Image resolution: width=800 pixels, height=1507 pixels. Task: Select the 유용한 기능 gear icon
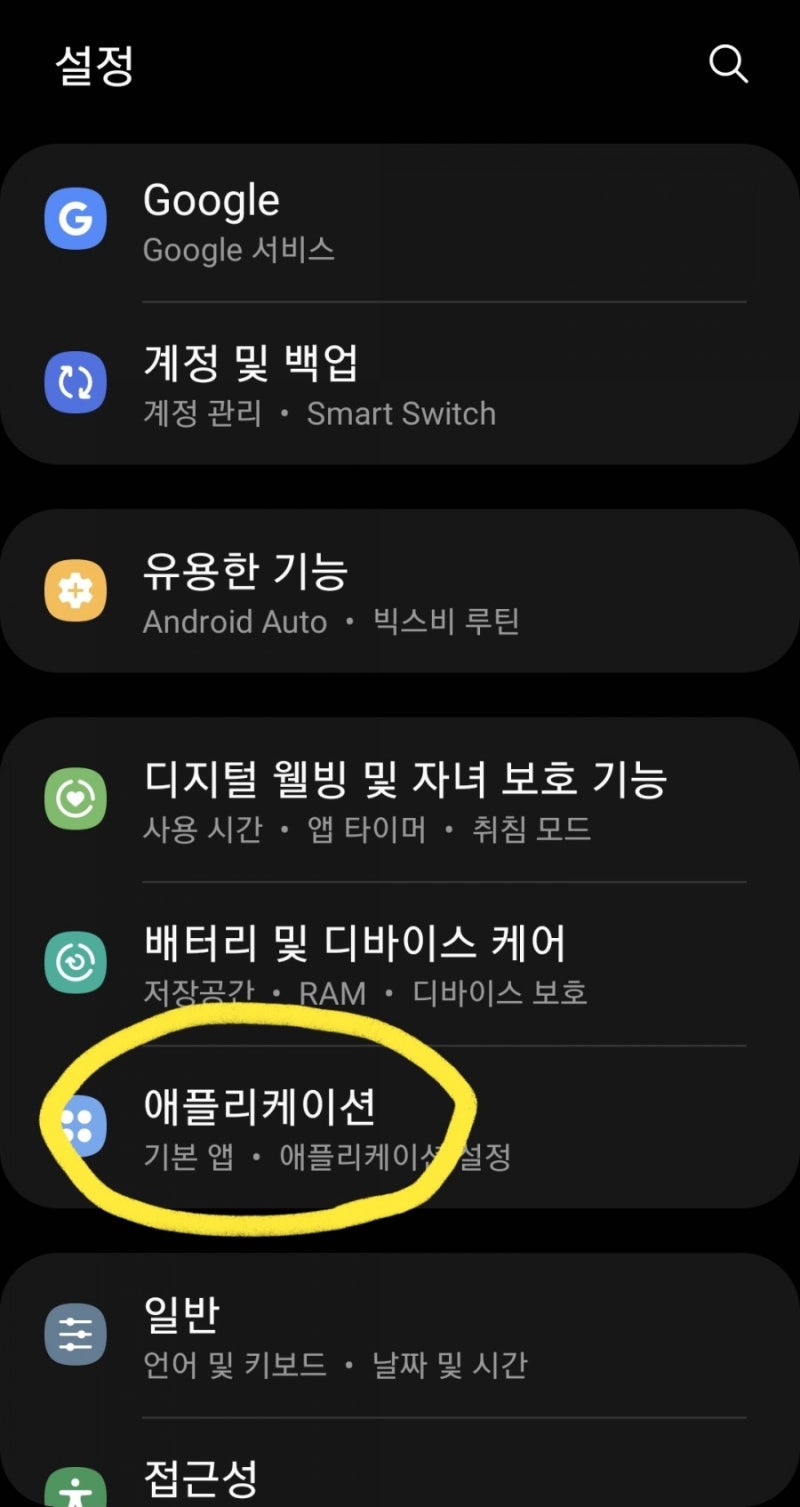(x=75, y=590)
